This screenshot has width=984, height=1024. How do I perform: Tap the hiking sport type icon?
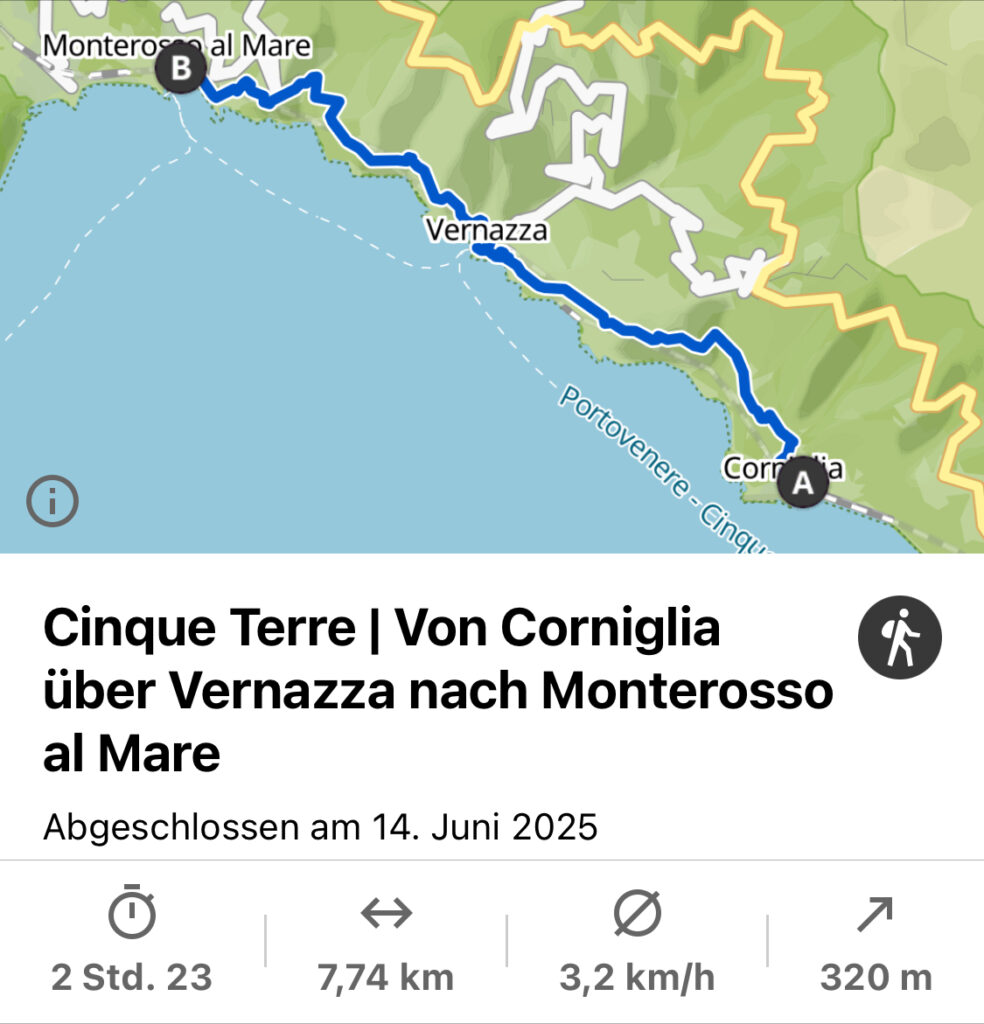pyautogui.click(x=899, y=636)
